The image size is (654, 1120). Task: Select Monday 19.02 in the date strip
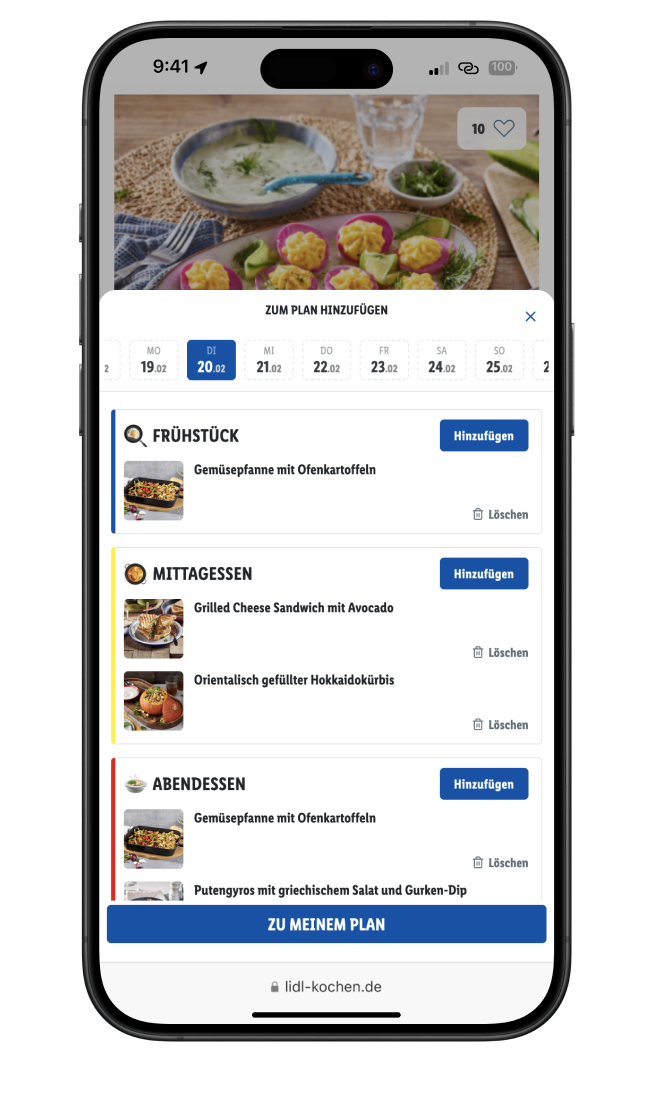tap(154, 361)
